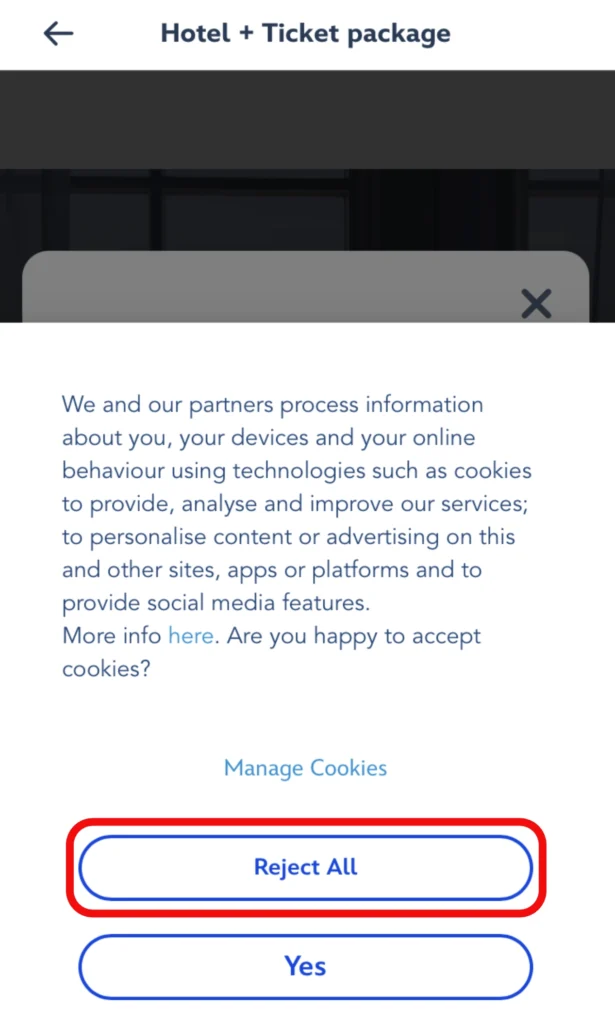Open Manage Cookies settings
The width and height of the screenshot is (615, 1024).
point(305,768)
